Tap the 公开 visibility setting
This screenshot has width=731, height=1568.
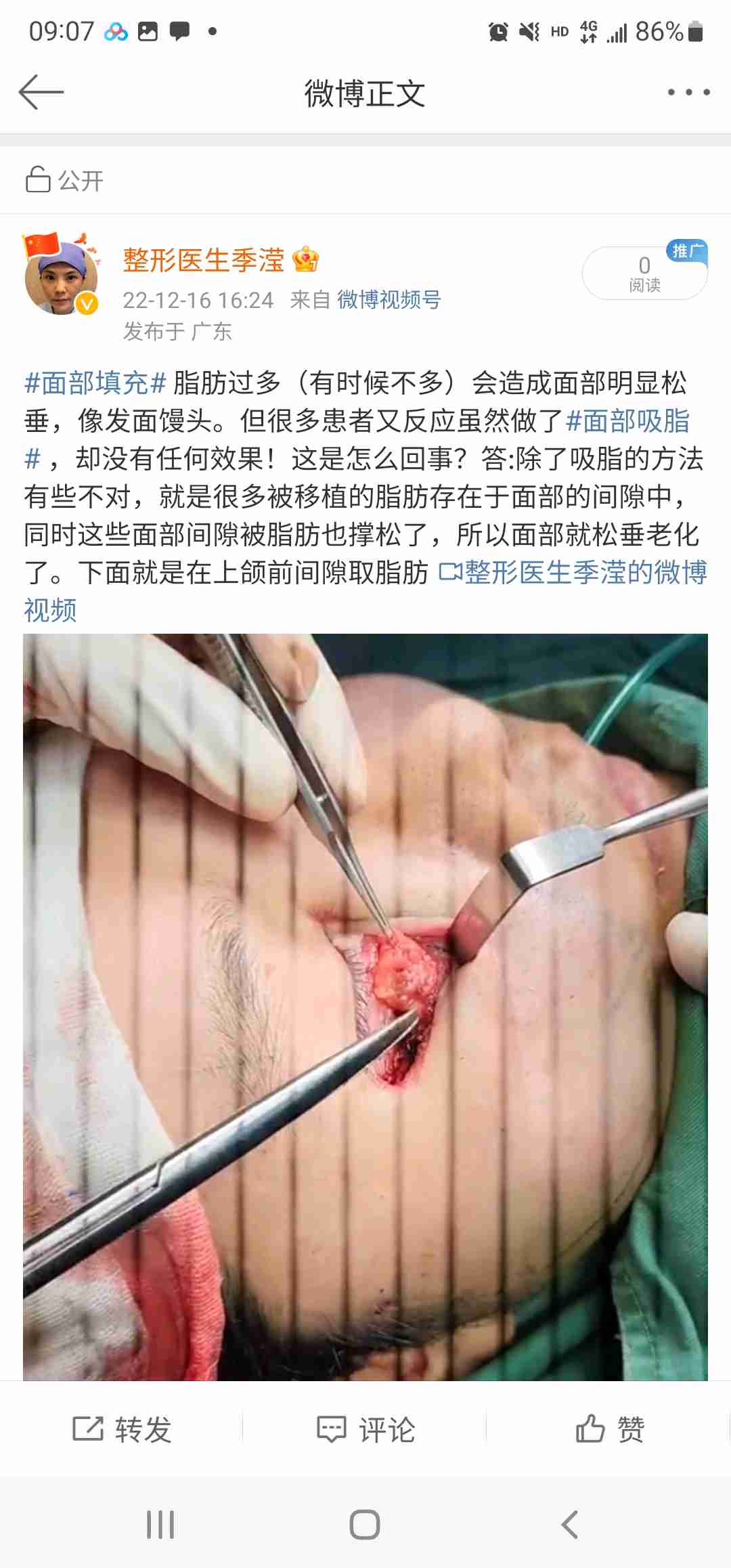click(65, 180)
